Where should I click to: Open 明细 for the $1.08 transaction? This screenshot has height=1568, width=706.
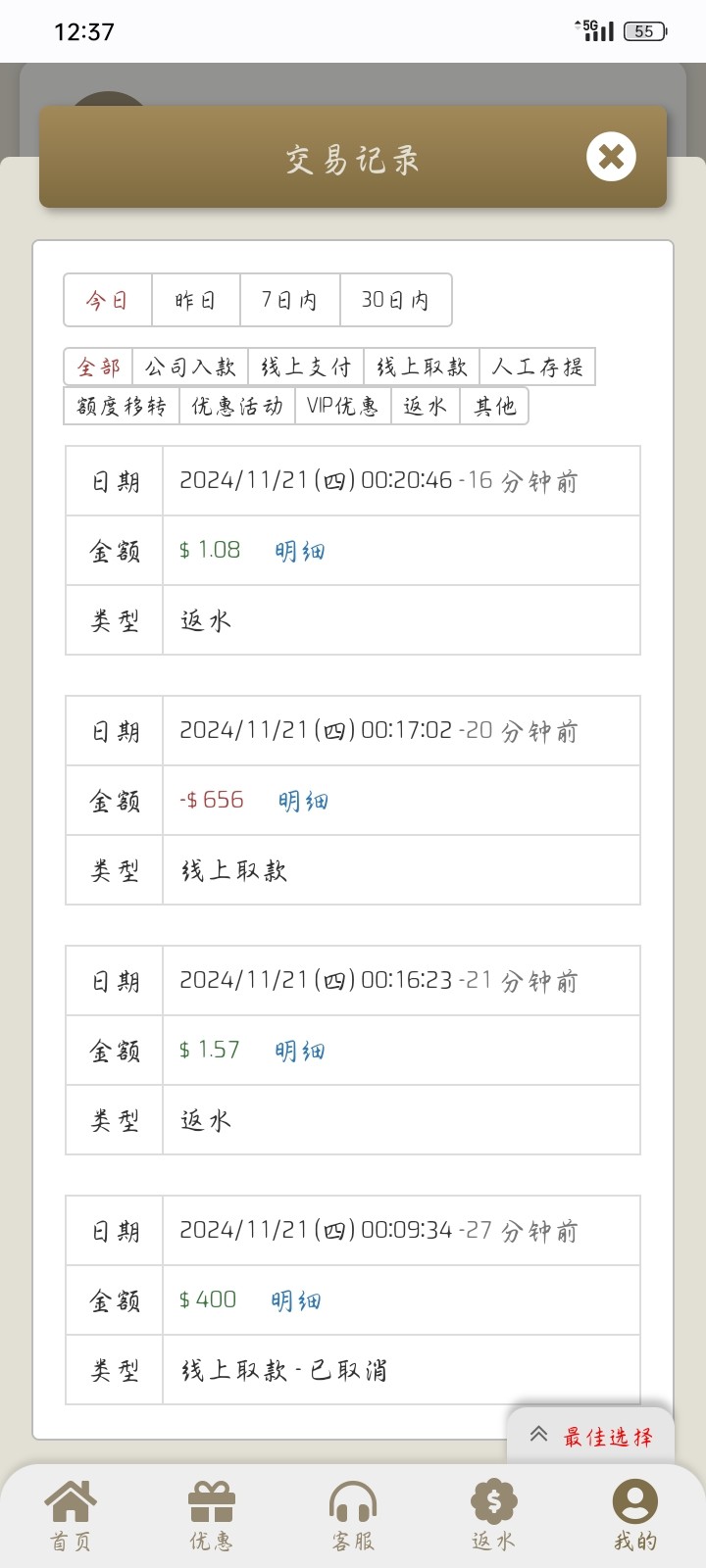coord(299,551)
